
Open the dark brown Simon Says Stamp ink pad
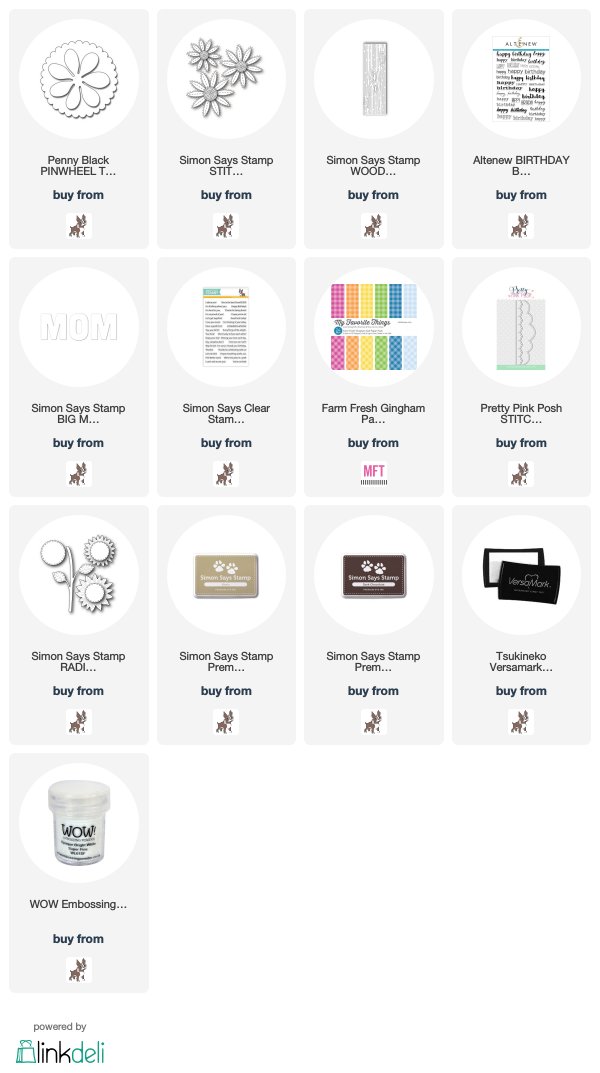tap(374, 625)
